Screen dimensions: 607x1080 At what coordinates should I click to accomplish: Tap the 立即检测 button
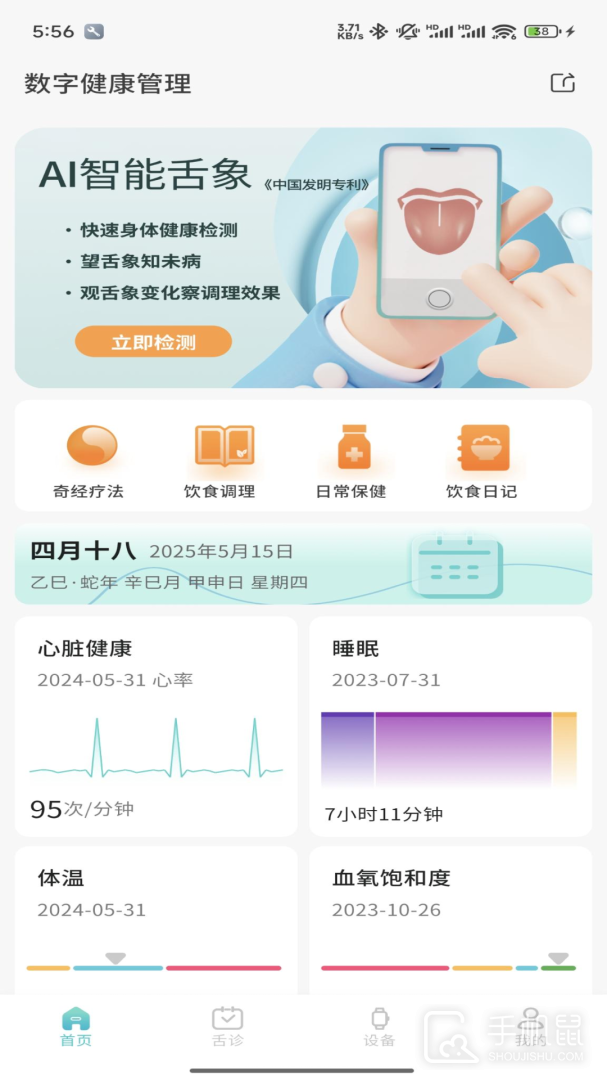[153, 342]
